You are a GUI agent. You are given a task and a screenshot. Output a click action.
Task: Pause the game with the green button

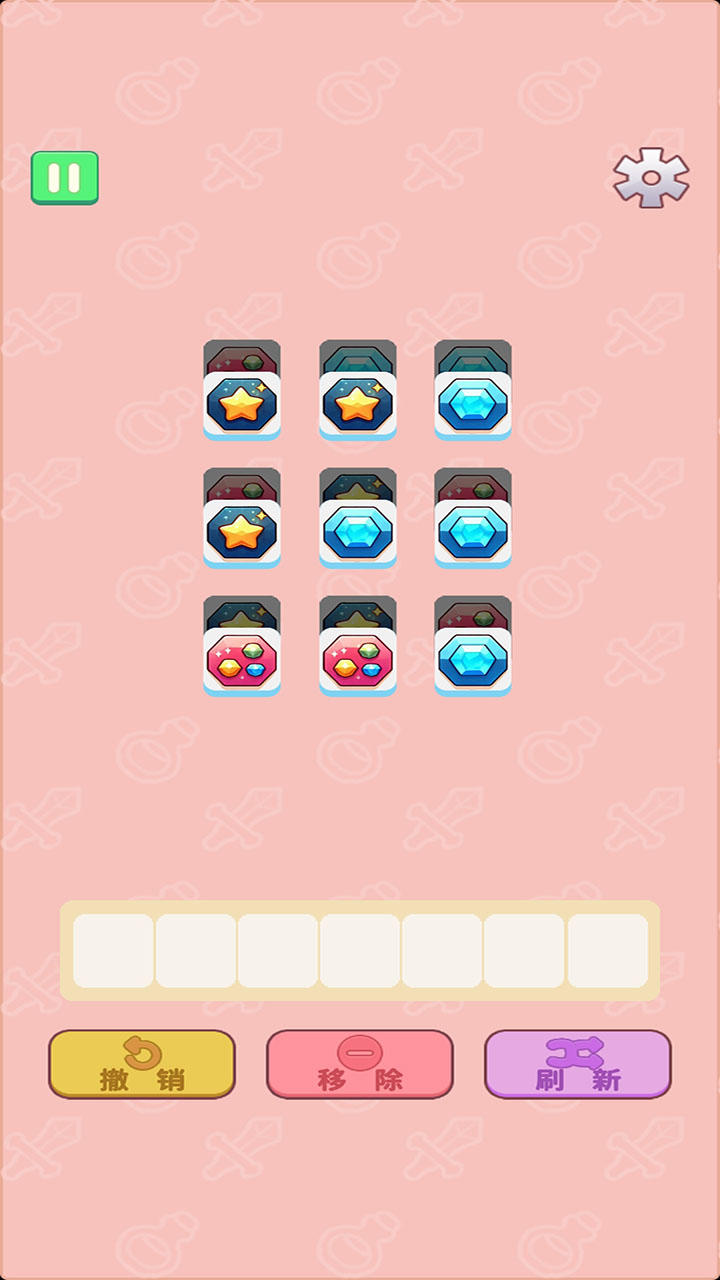(x=65, y=178)
